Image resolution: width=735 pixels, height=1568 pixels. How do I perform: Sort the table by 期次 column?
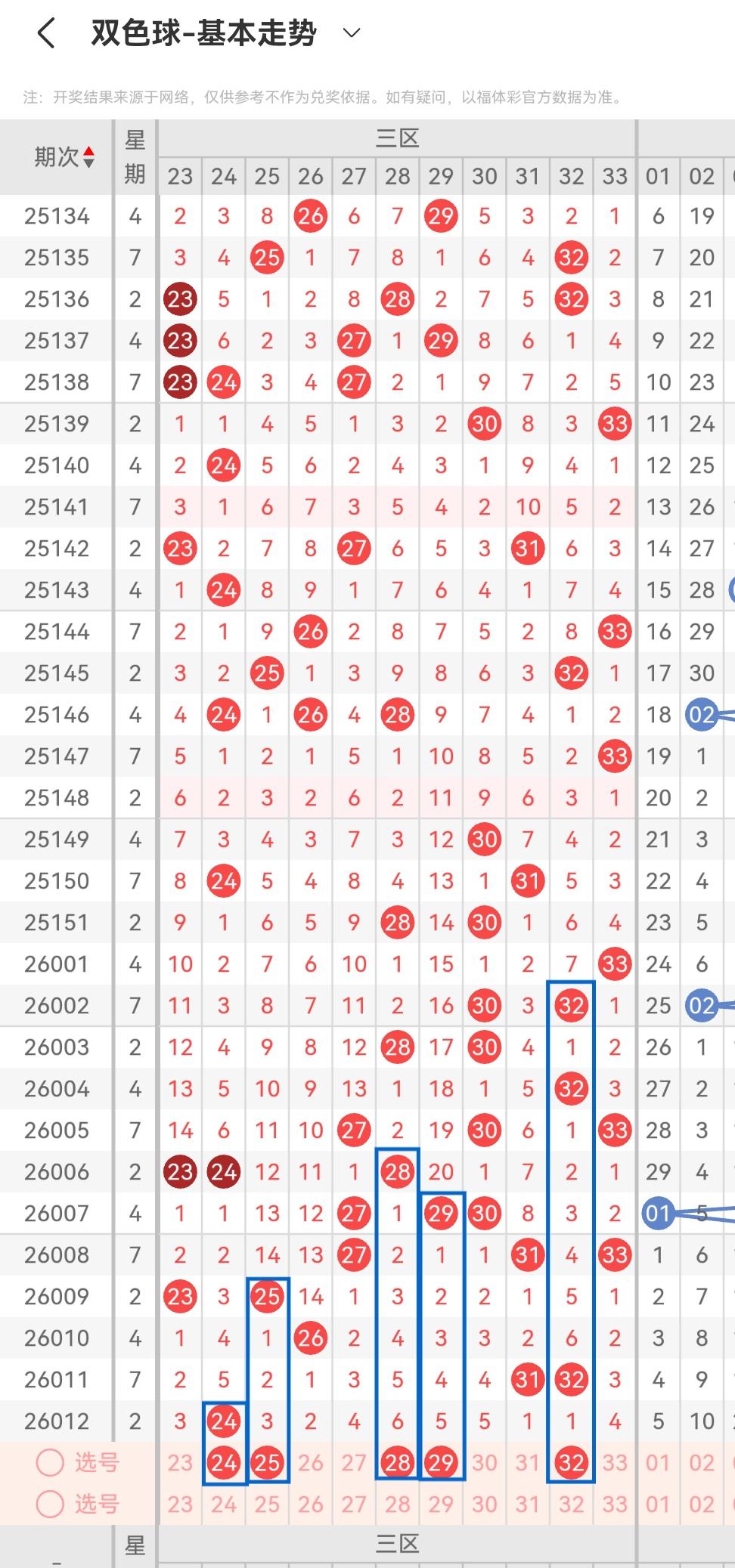pos(64,157)
